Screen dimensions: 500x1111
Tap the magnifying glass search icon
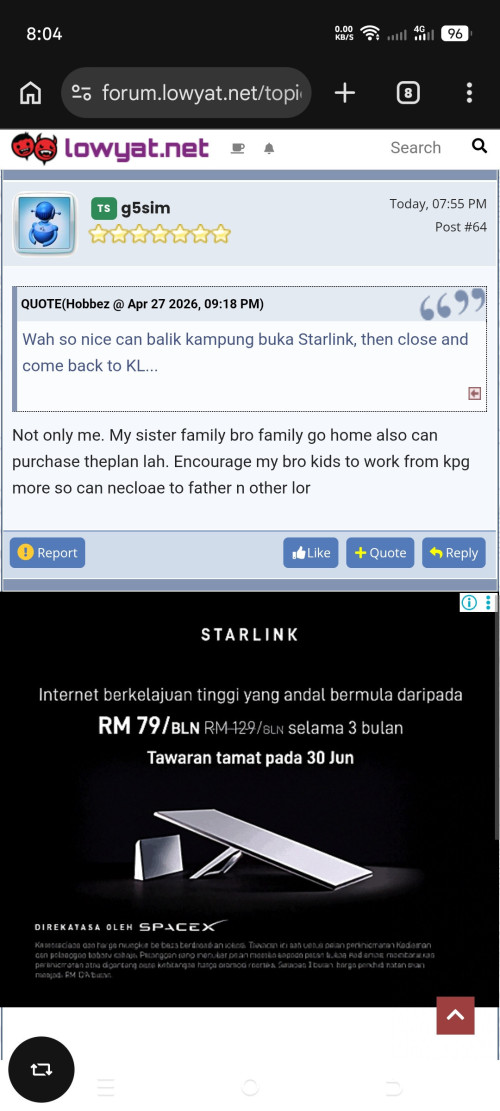click(479, 146)
